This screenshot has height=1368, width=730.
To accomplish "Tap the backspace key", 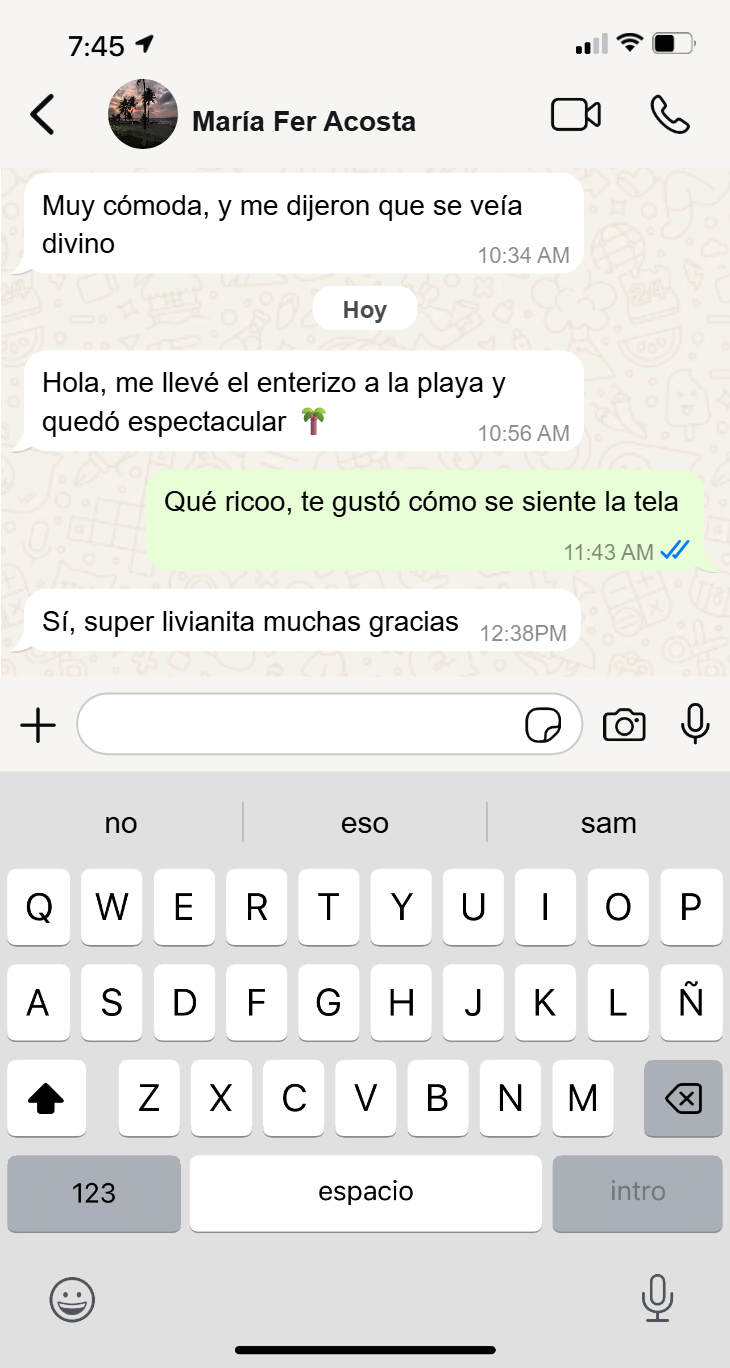I will pyautogui.click(x=683, y=1099).
